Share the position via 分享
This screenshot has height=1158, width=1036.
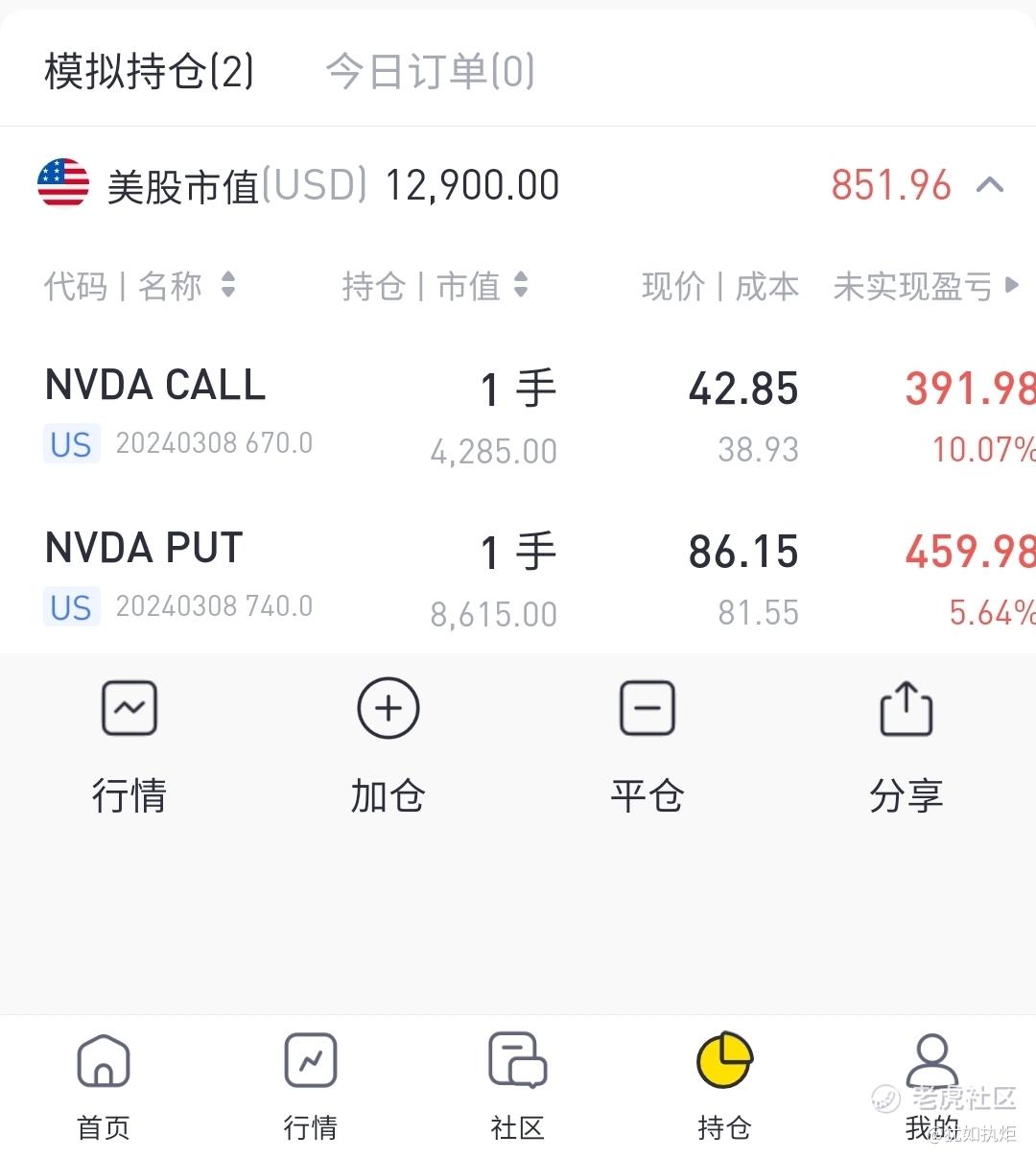(x=906, y=745)
